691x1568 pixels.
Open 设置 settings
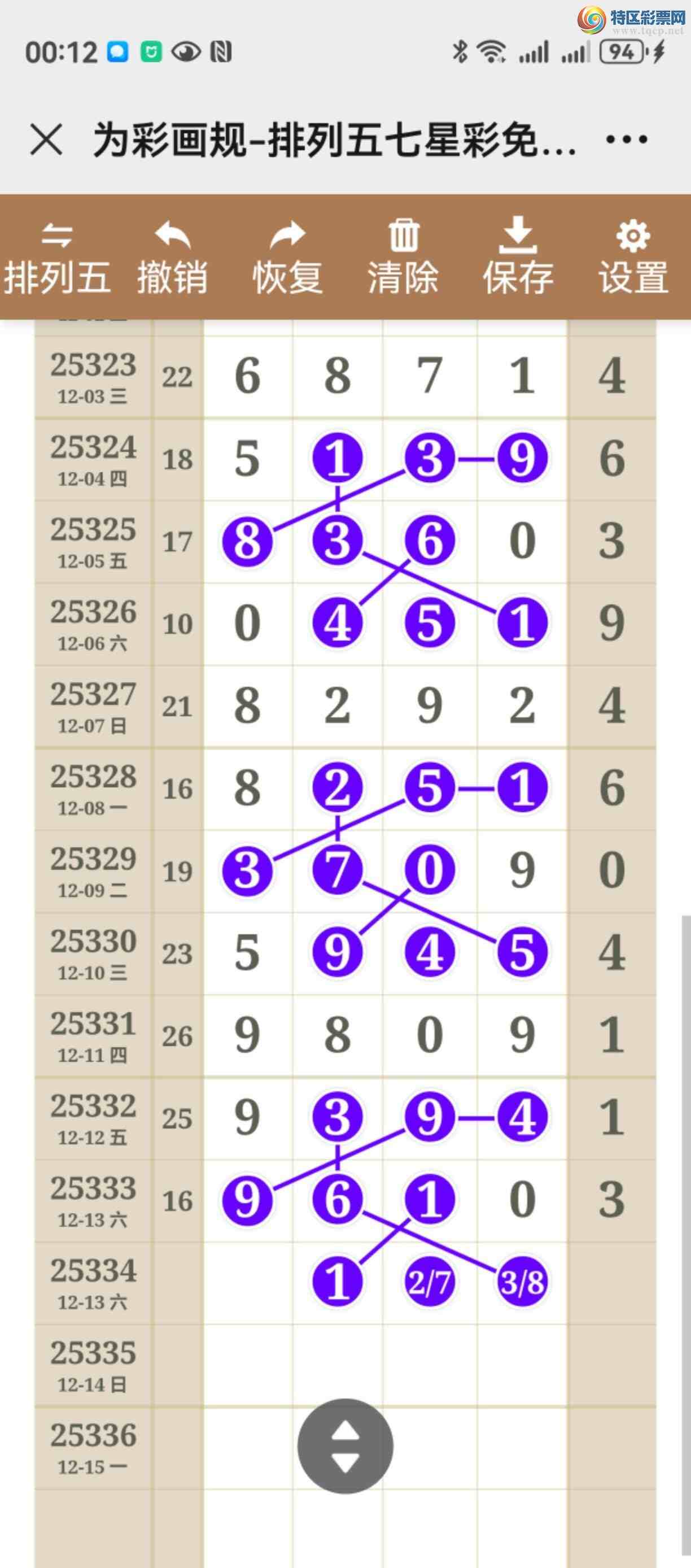pos(633,258)
